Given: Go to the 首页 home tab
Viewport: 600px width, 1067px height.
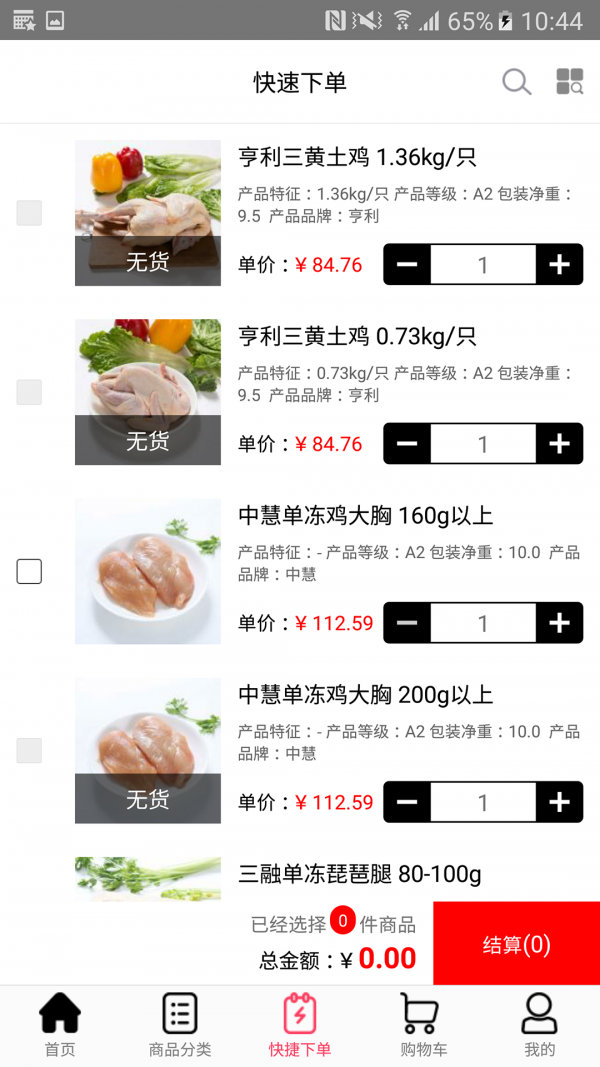Looking at the screenshot, I should [60, 1026].
